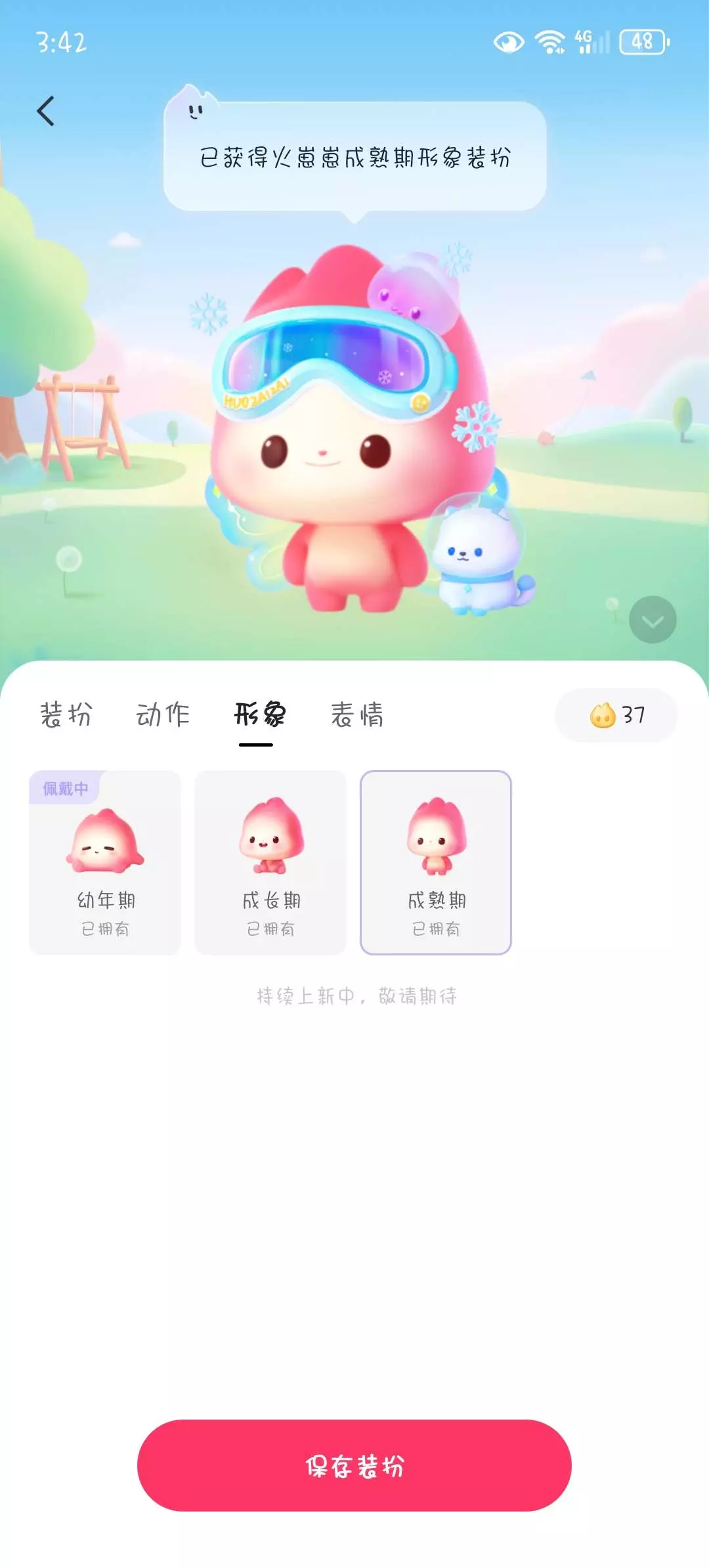Pick the 成熟期 character form
This screenshot has height=1568, width=709.
pos(436,862)
